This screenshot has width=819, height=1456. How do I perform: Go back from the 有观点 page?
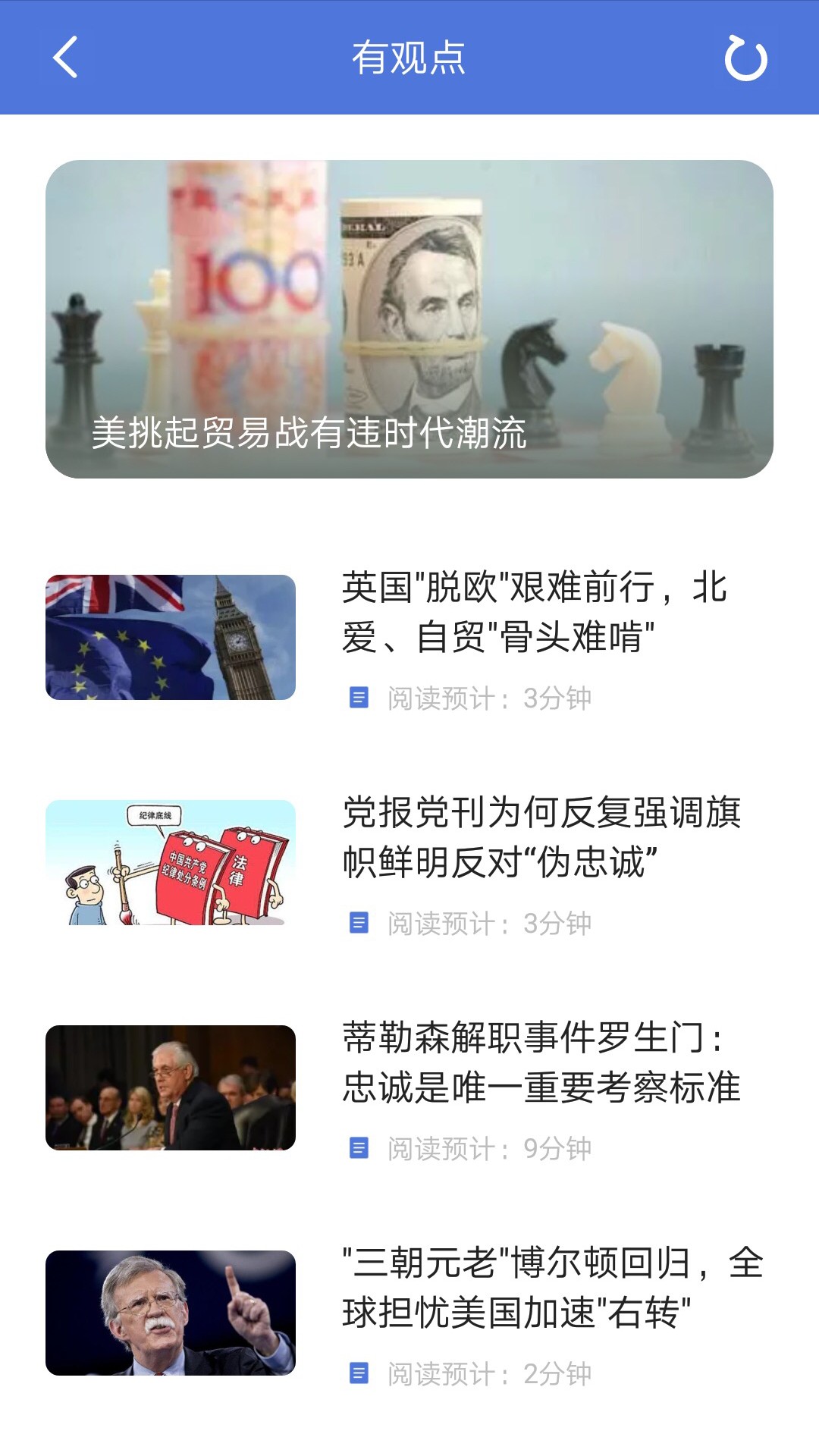pyautogui.click(x=65, y=58)
